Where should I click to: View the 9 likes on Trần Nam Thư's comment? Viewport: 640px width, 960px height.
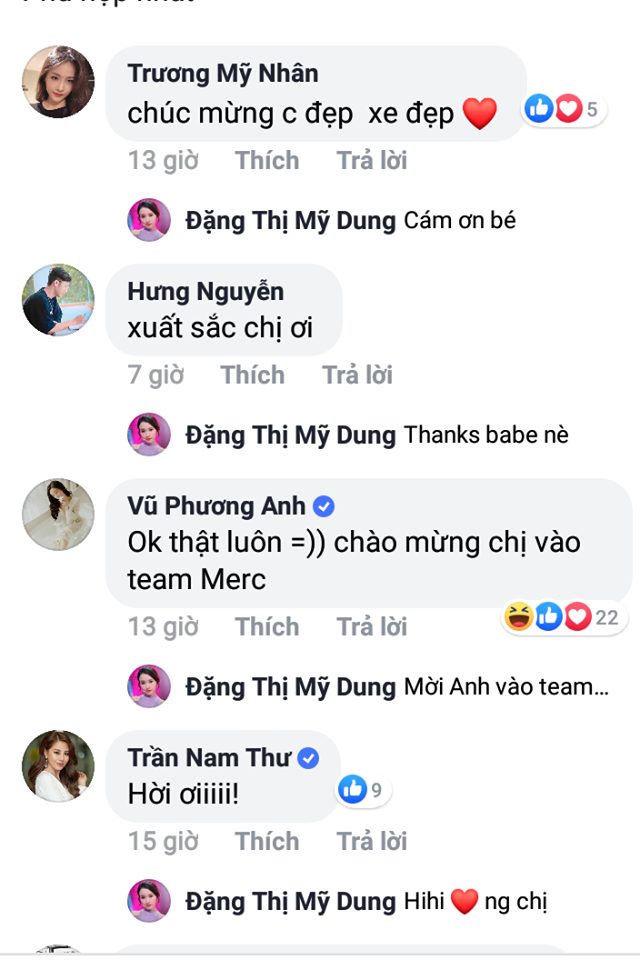coord(362,790)
